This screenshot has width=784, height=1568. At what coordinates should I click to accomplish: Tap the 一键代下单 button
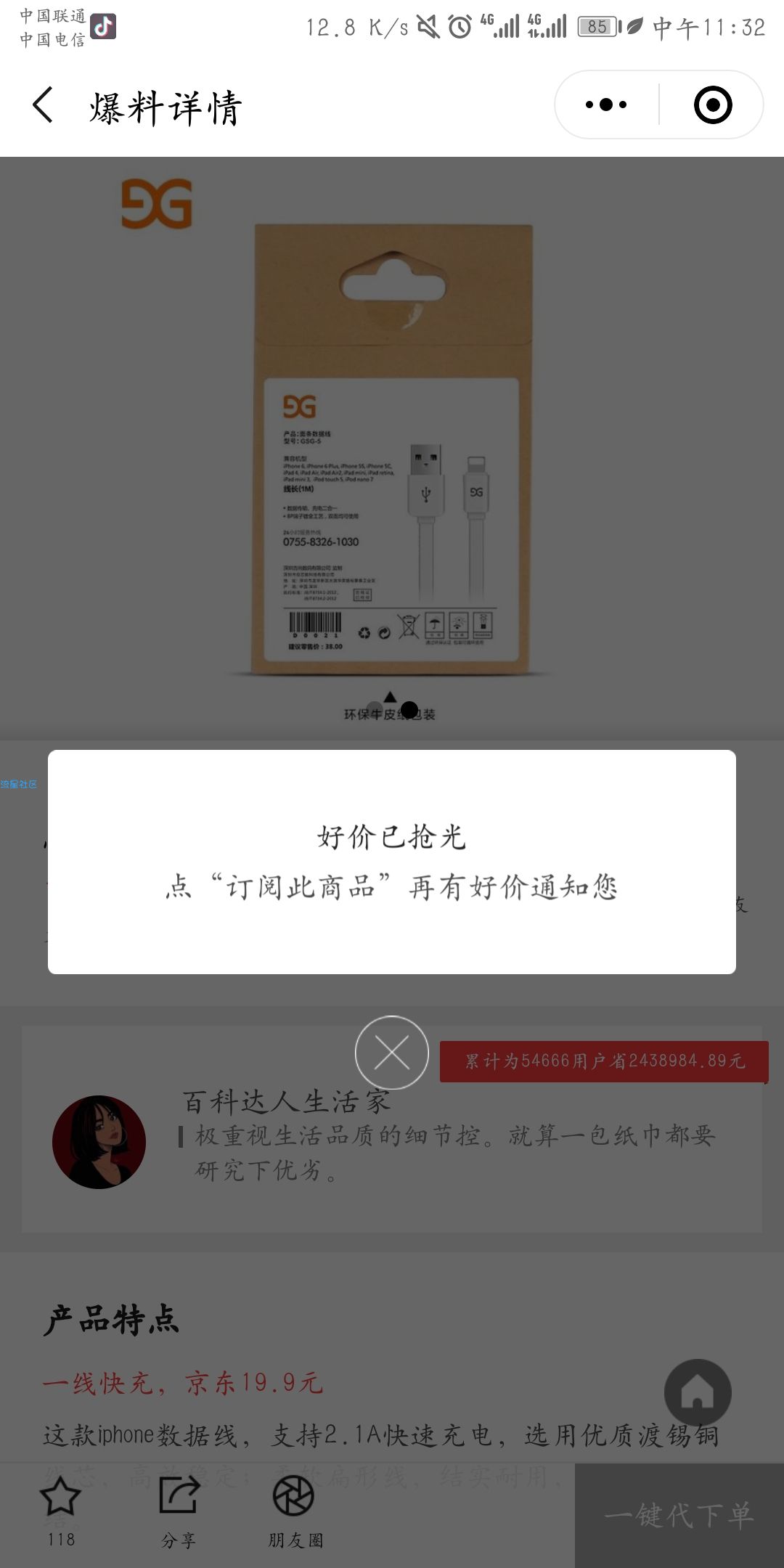click(x=679, y=1516)
